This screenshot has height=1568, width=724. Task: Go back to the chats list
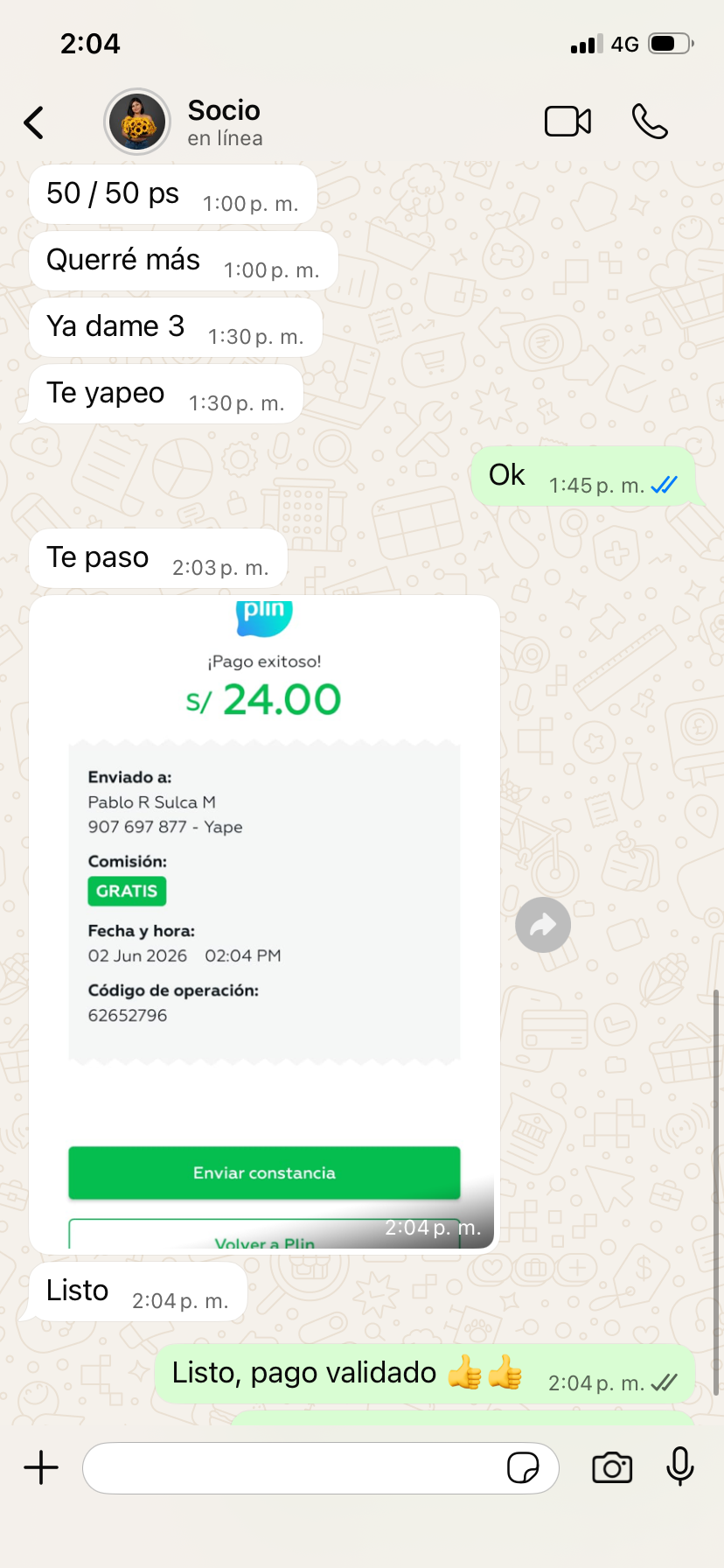(x=34, y=122)
